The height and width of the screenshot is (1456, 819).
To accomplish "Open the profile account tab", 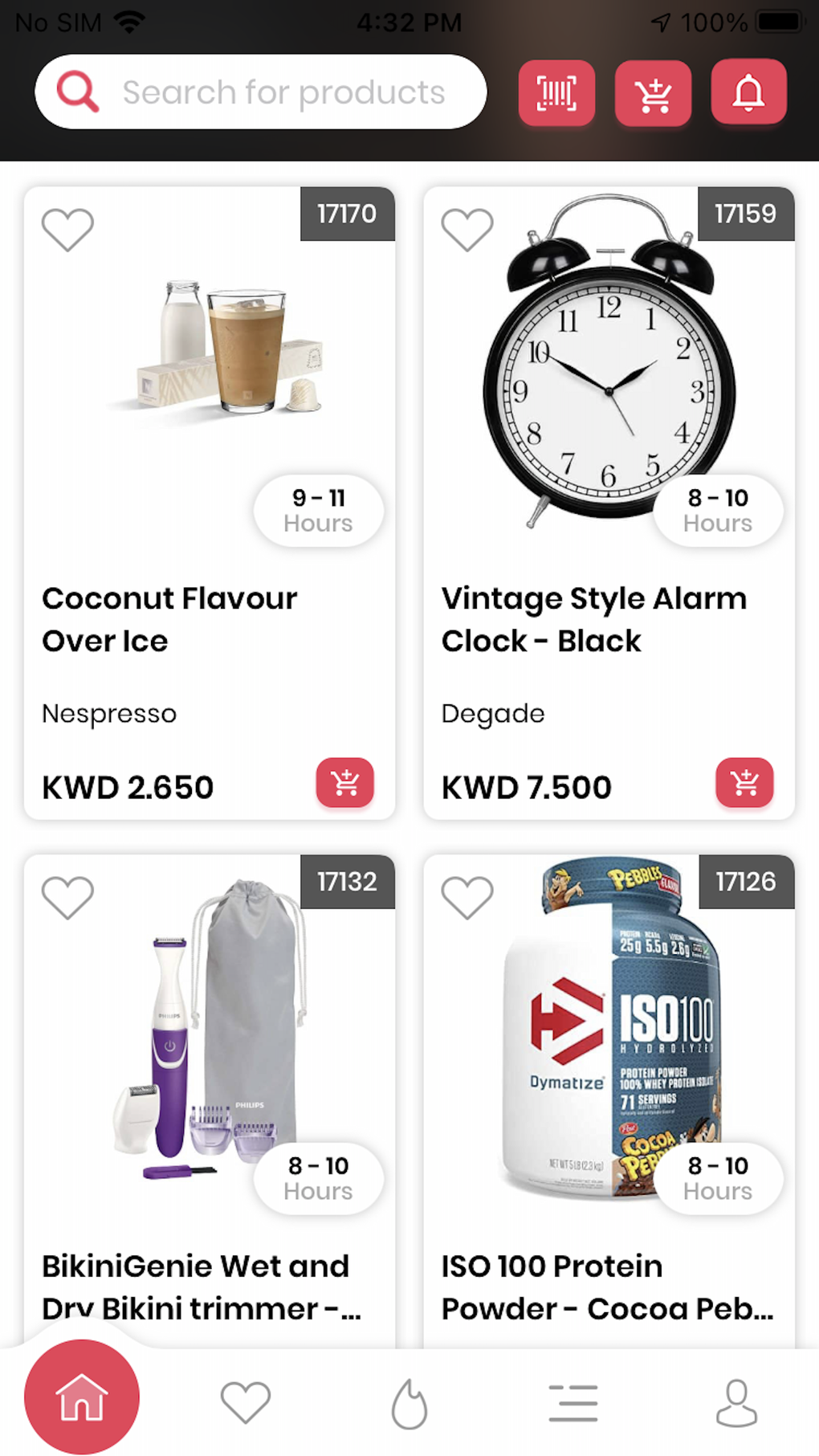I will (736, 1403).
